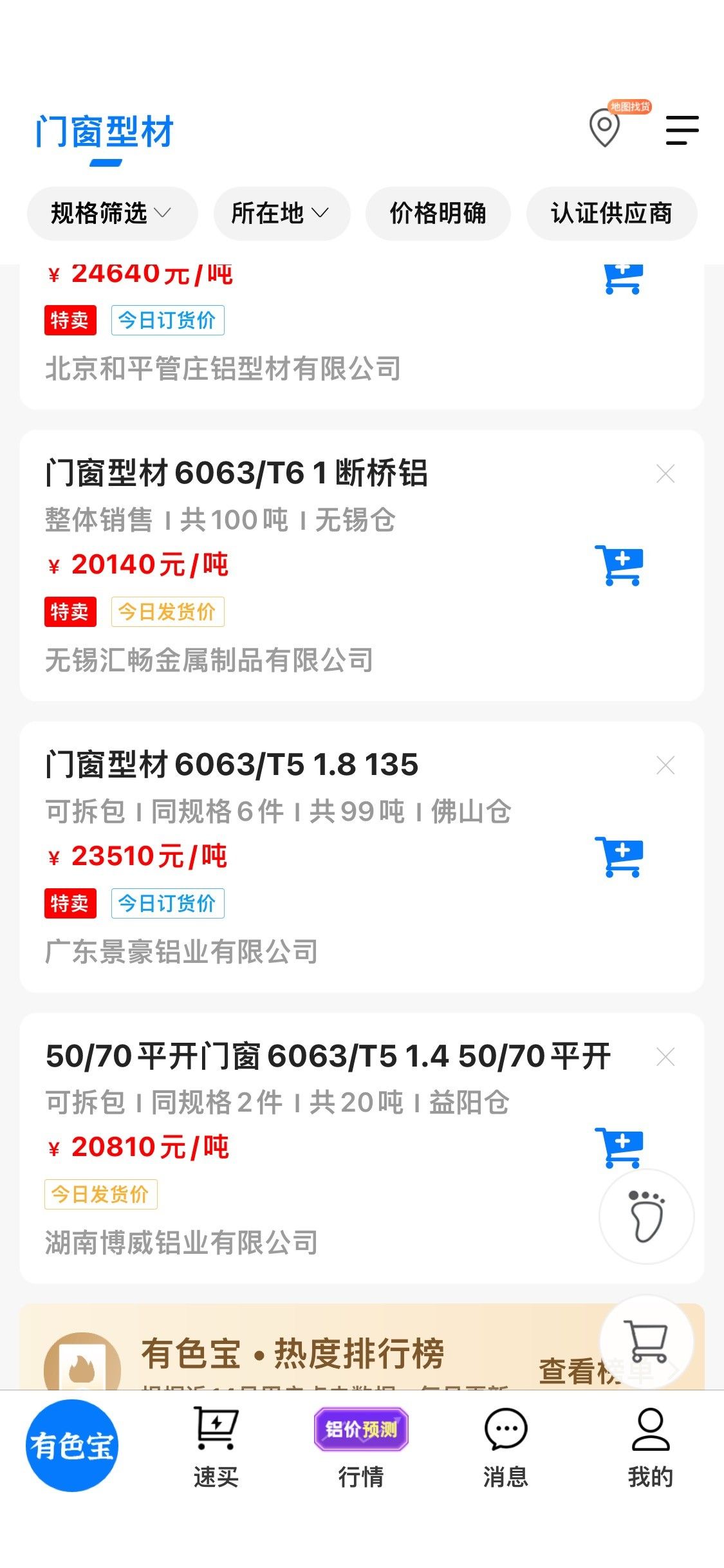This screenshot has width=724, height=1568.
Task: Open the footprint browsing history button
Action: (646, 1216)
